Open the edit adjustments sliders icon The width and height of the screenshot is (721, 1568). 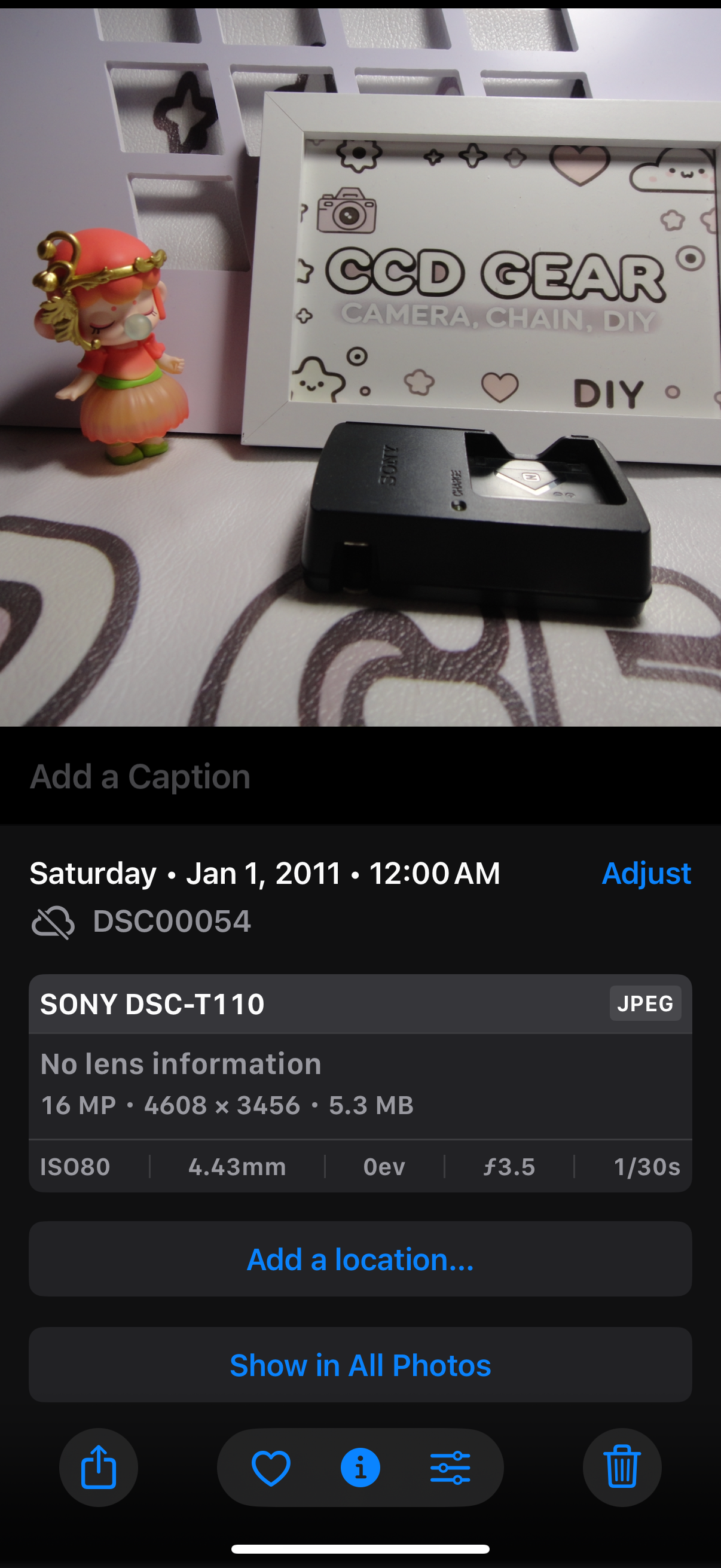tap(450, 1468)
